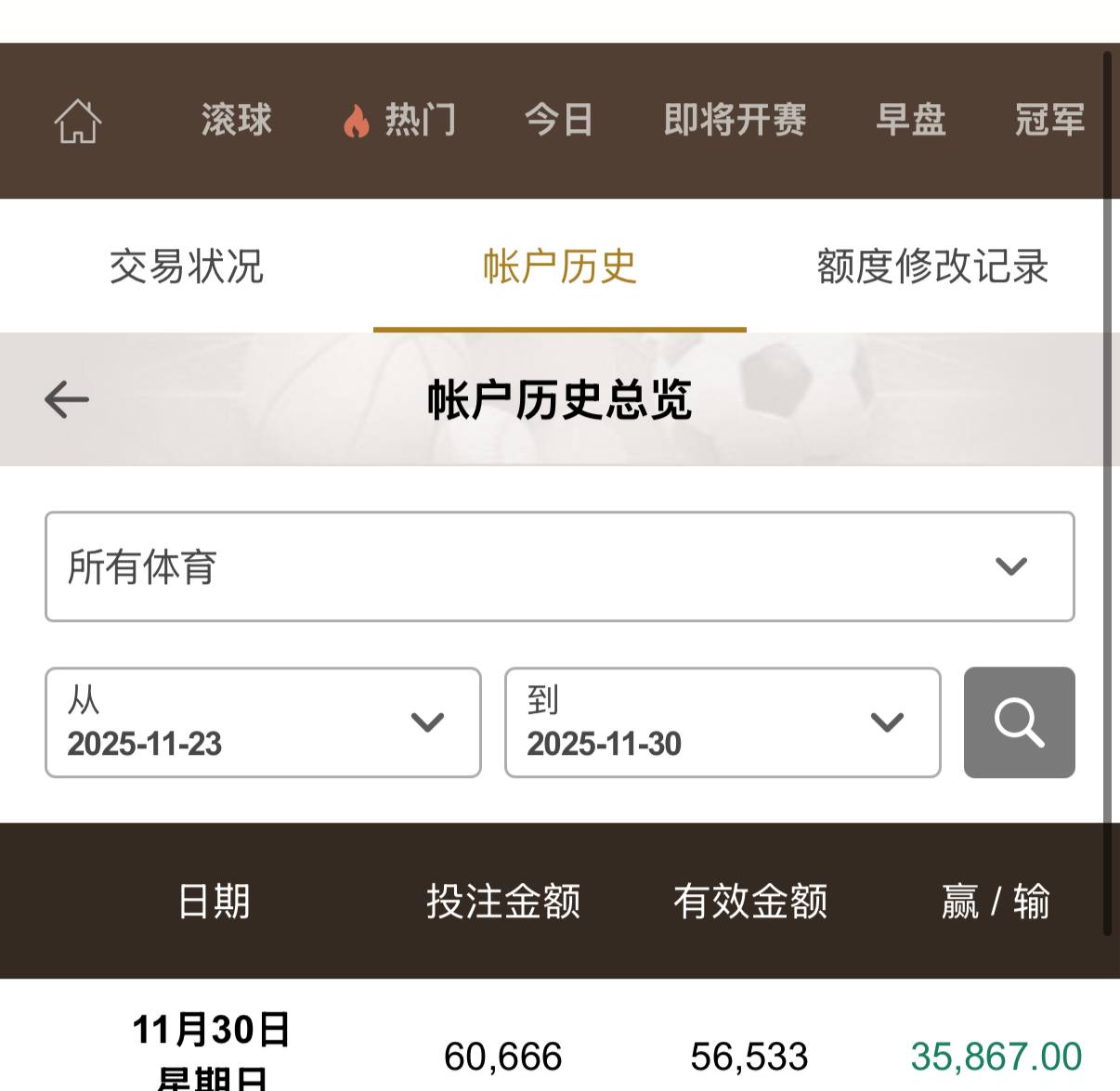1120x1091 pixels.
Task: Switch to the 早盘 tab
Action: coord(911,120)
